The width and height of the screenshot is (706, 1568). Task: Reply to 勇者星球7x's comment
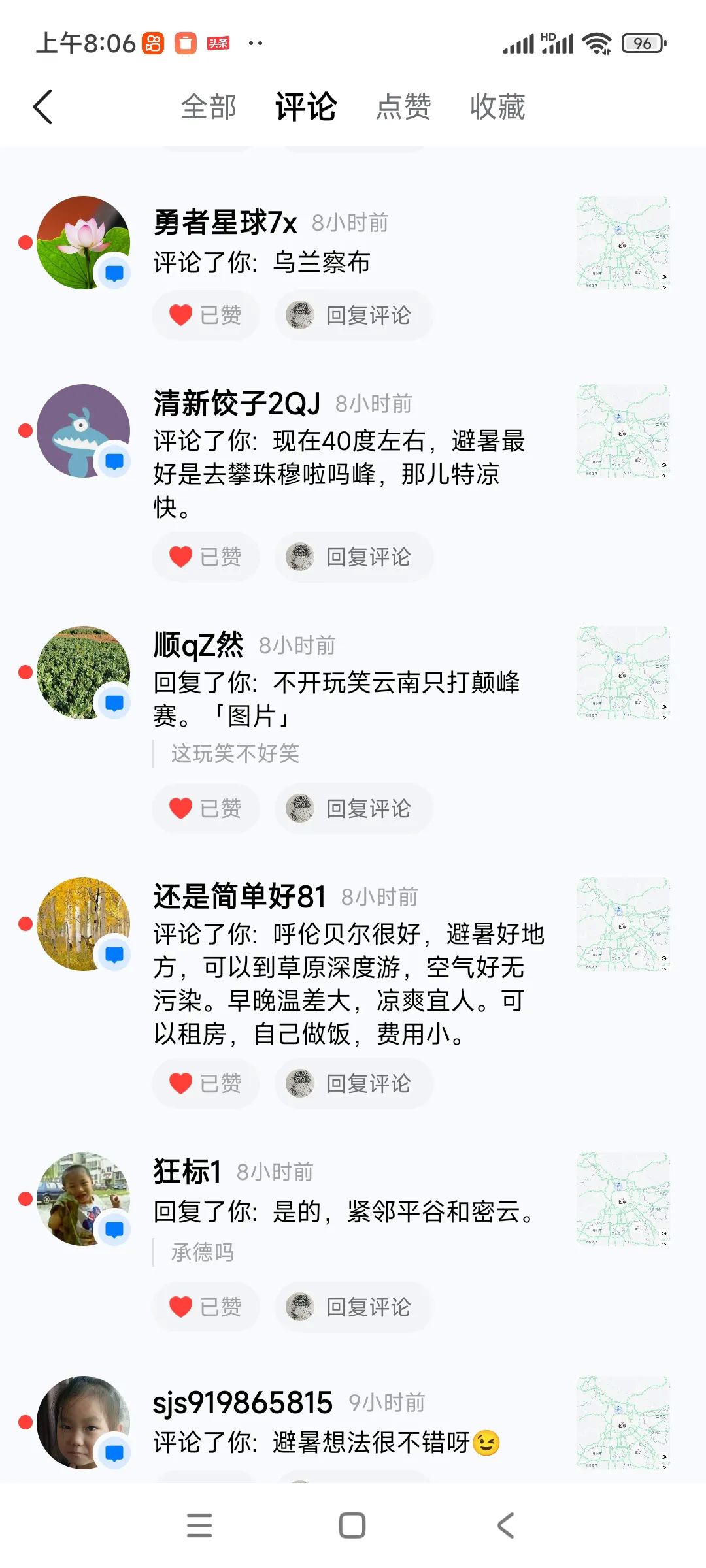coord(354,316)
